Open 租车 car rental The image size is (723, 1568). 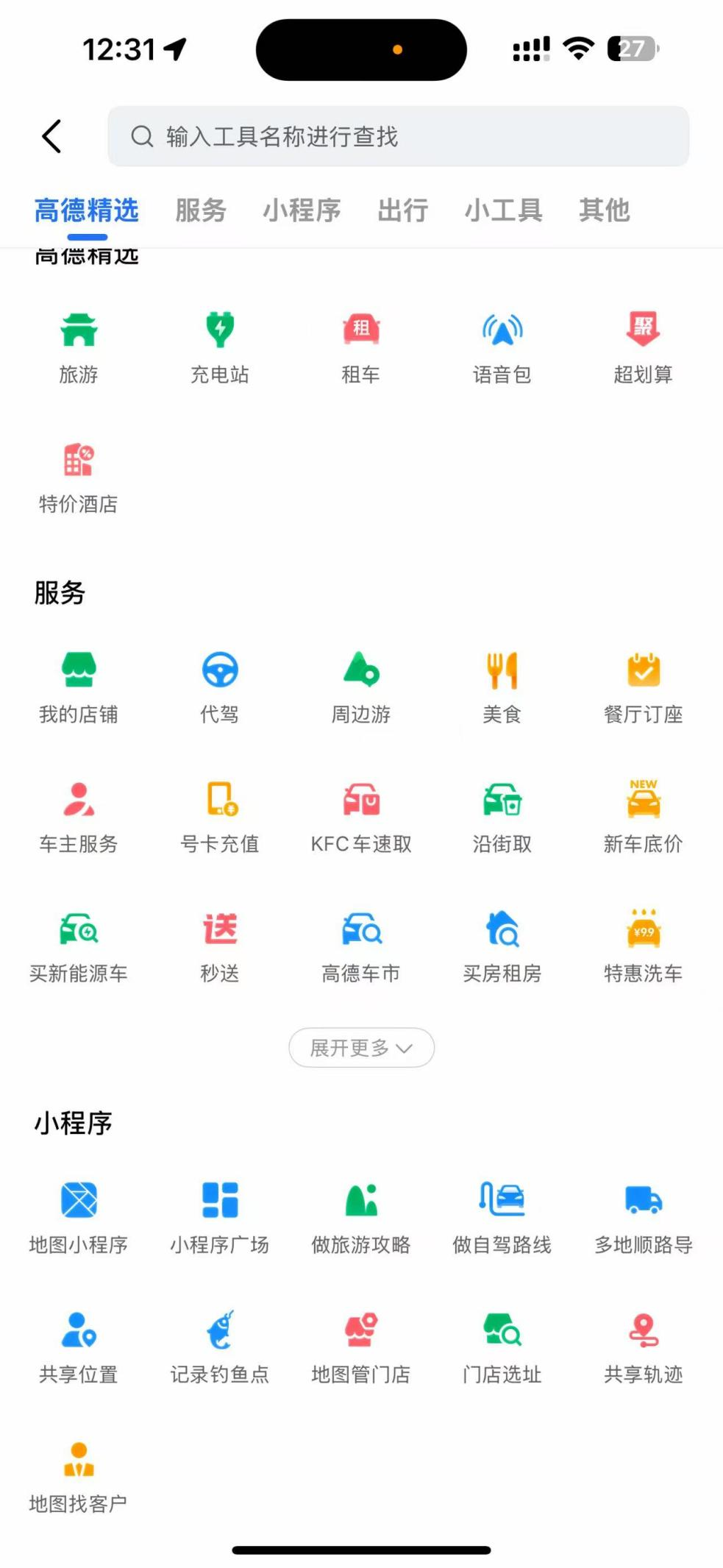pyautogui.click(x=360, y=347)
